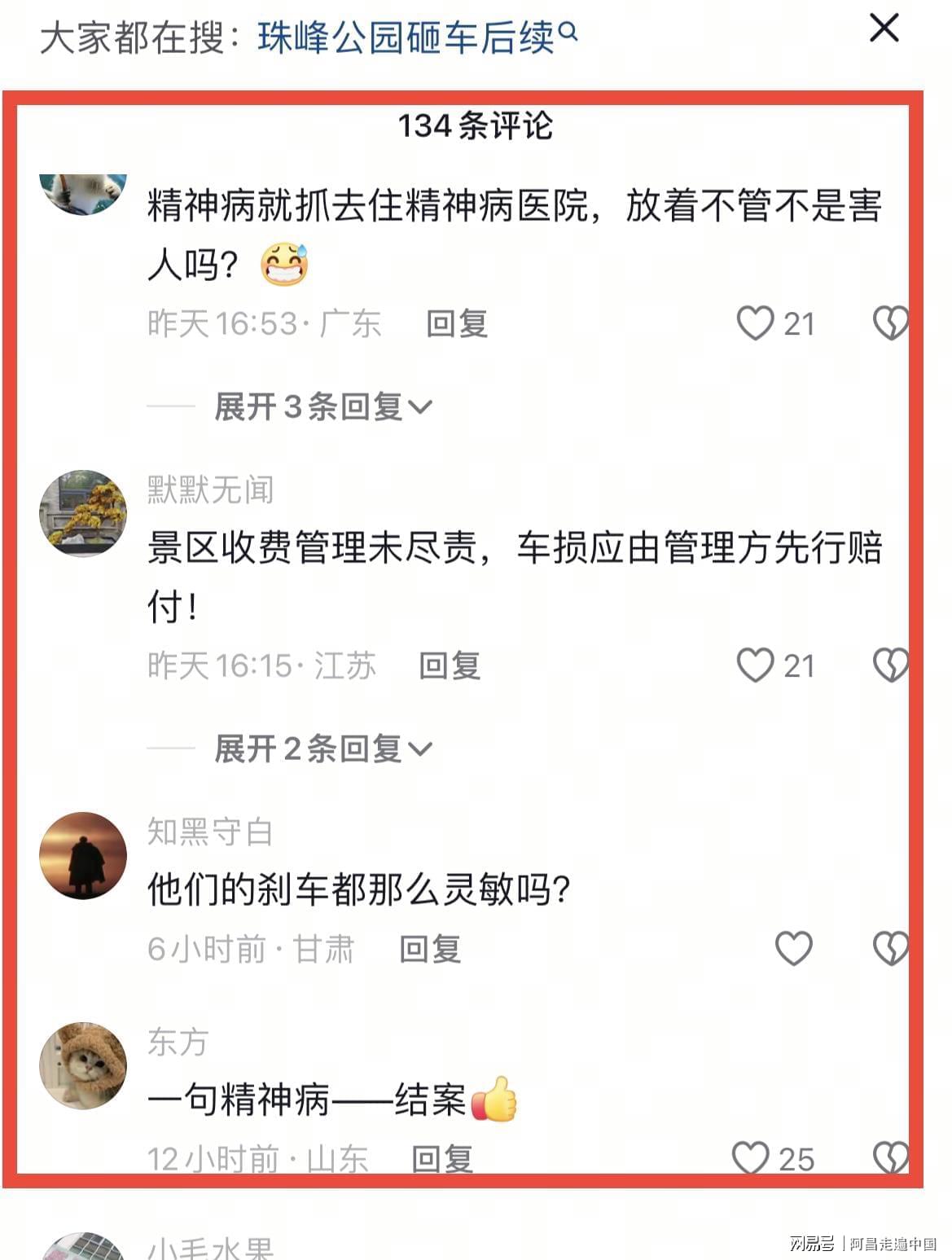Open 知黑守白's profile avatar
This screenshot has width=952, height=1260.
click(x=83, y=855)
